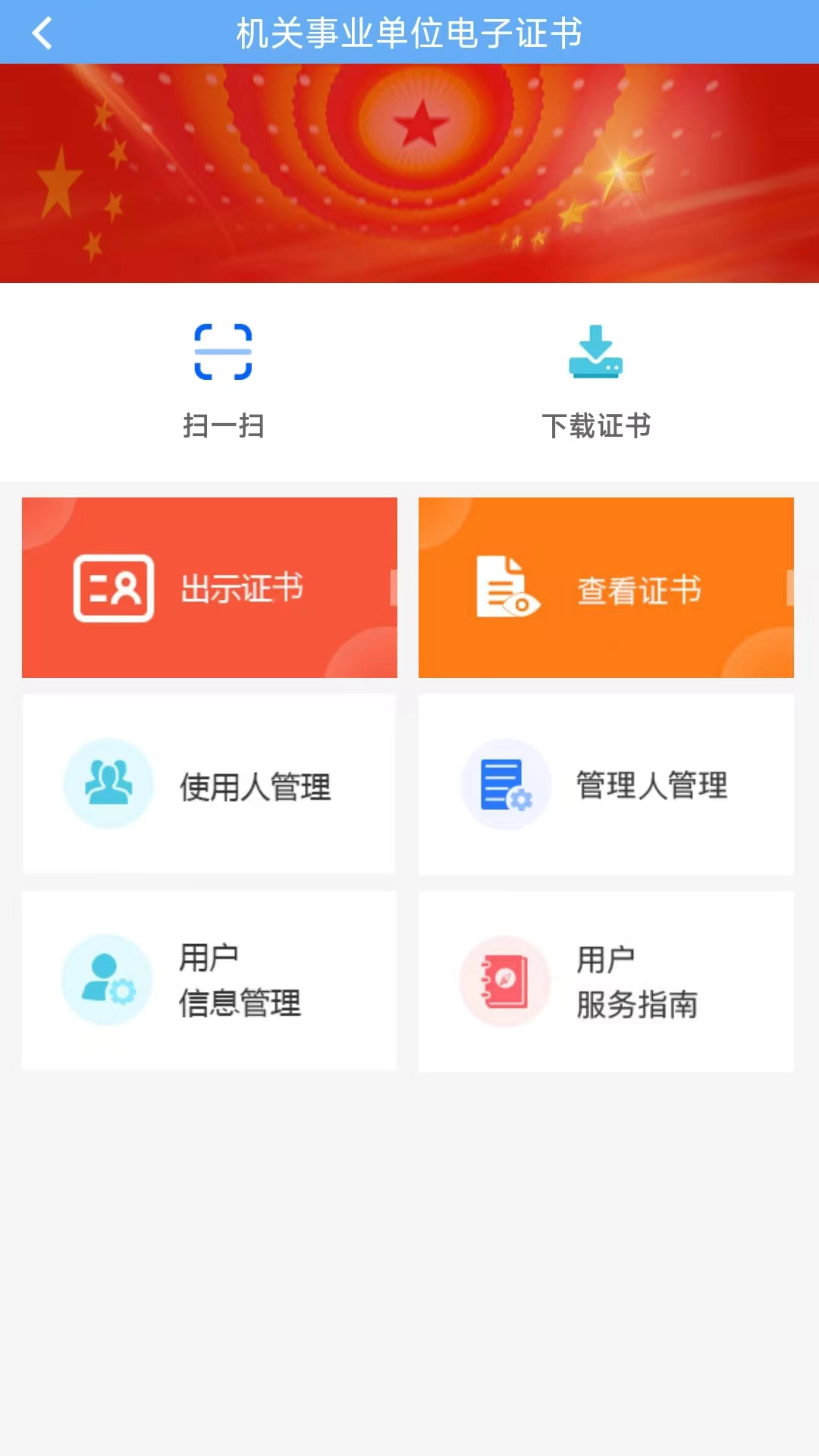The image size is (819, 1456).
Task: Open 用户信息管理 user info page
Action: [x=209, y=981]
